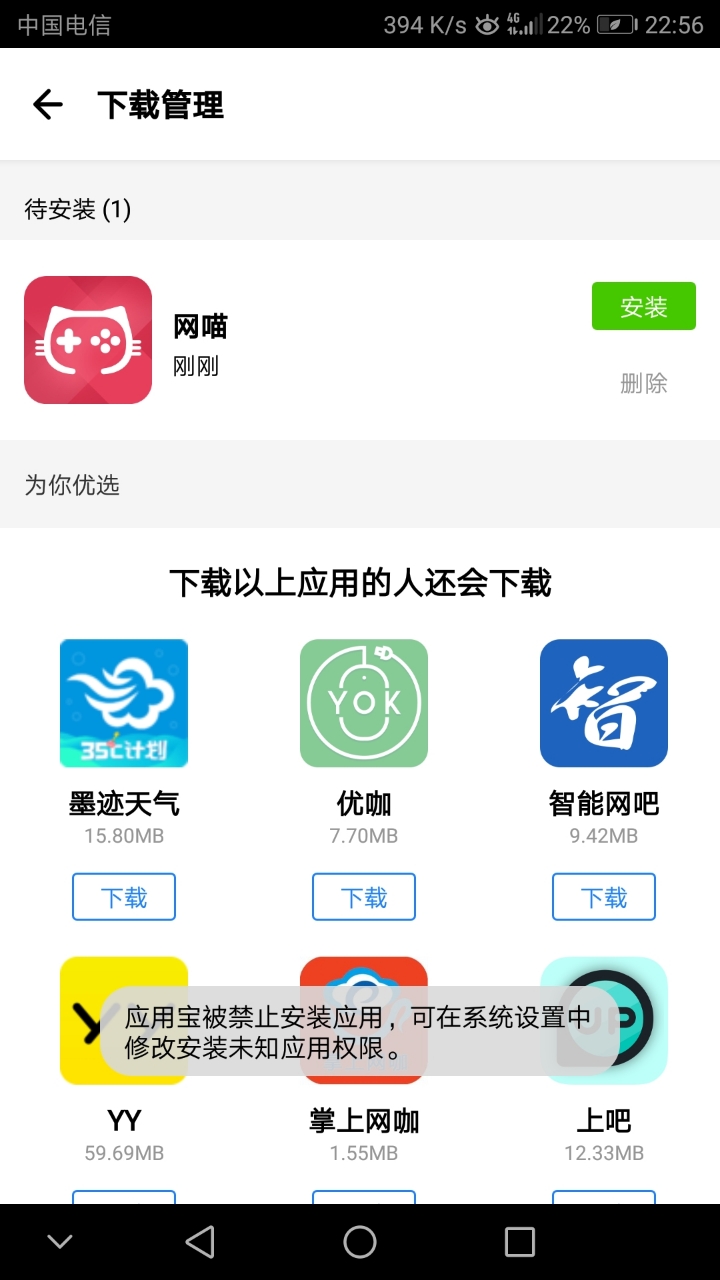Tap the 优咖 YOK app icon

(363, 702)
